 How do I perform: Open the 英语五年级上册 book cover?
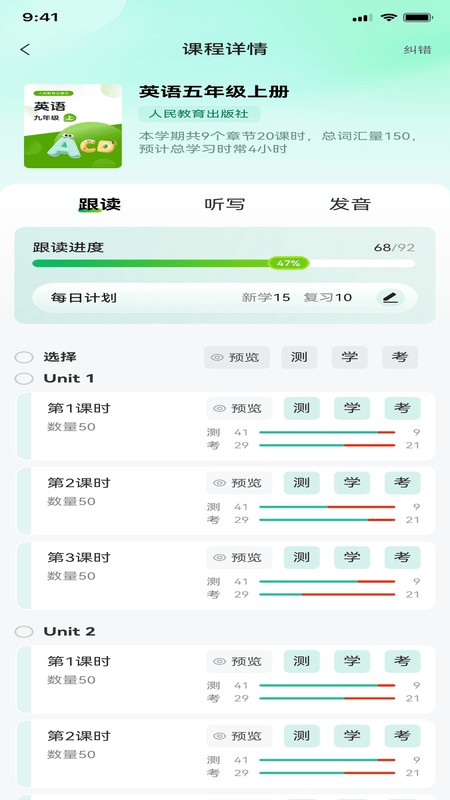[73, 126]
